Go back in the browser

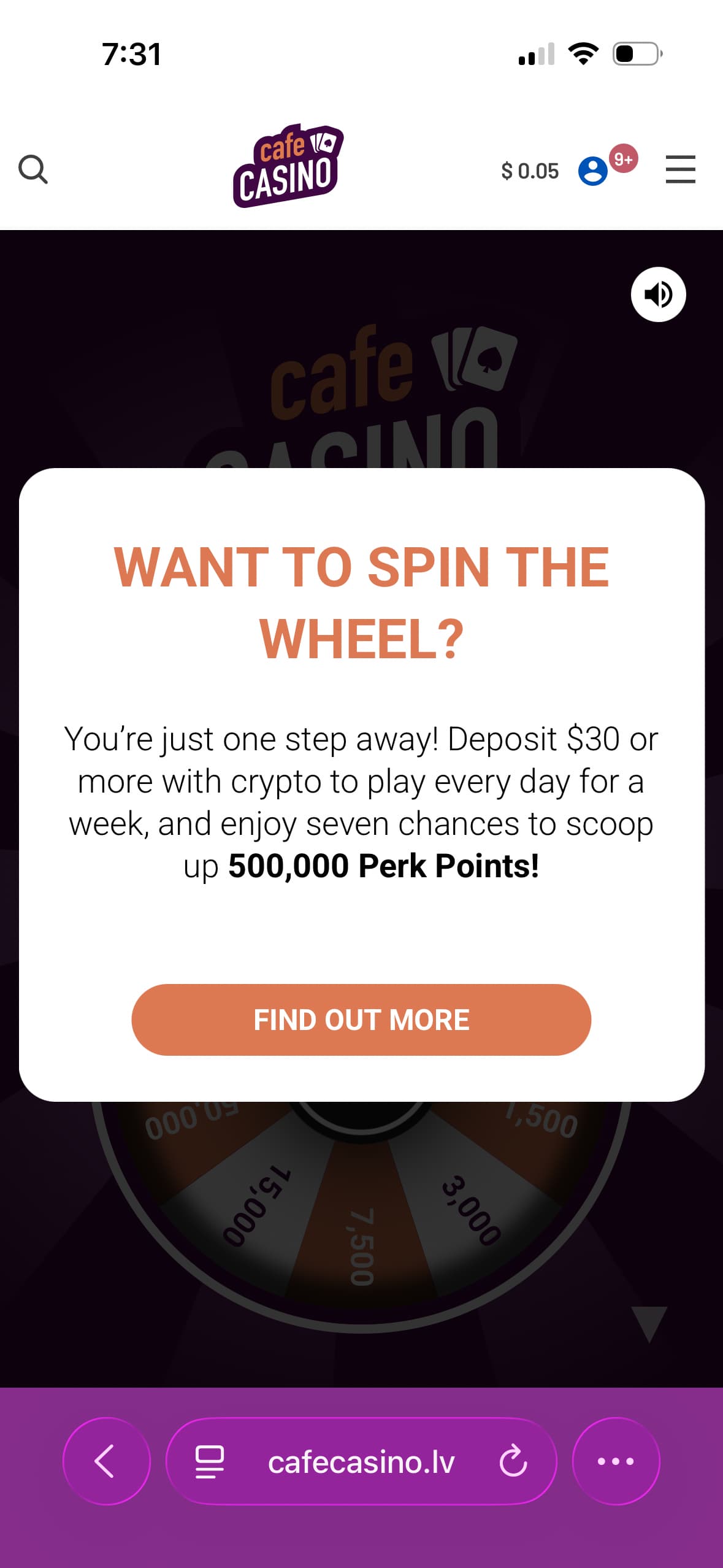point(106,1461)
